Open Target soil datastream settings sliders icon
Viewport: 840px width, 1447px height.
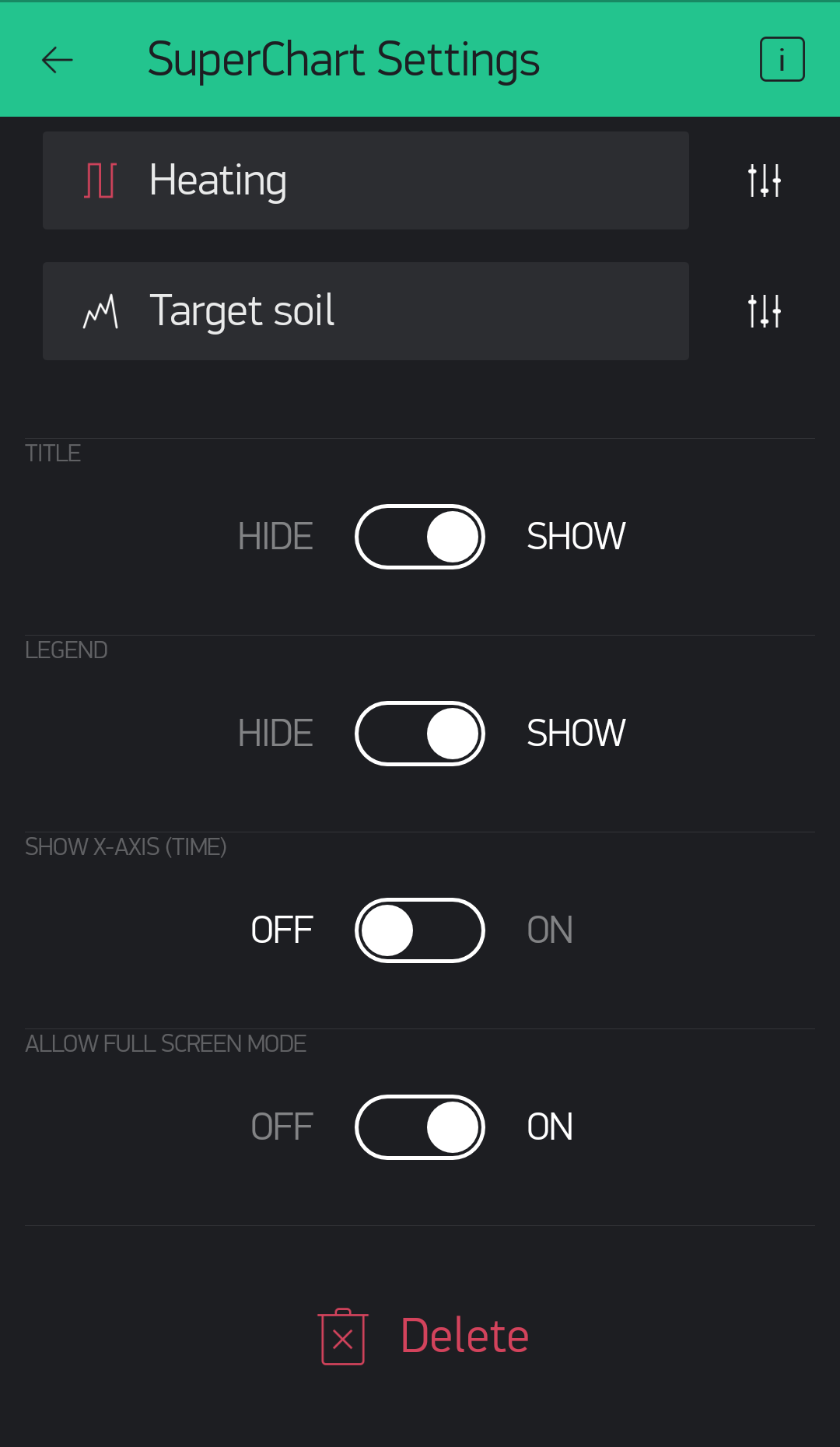[763, 311]
